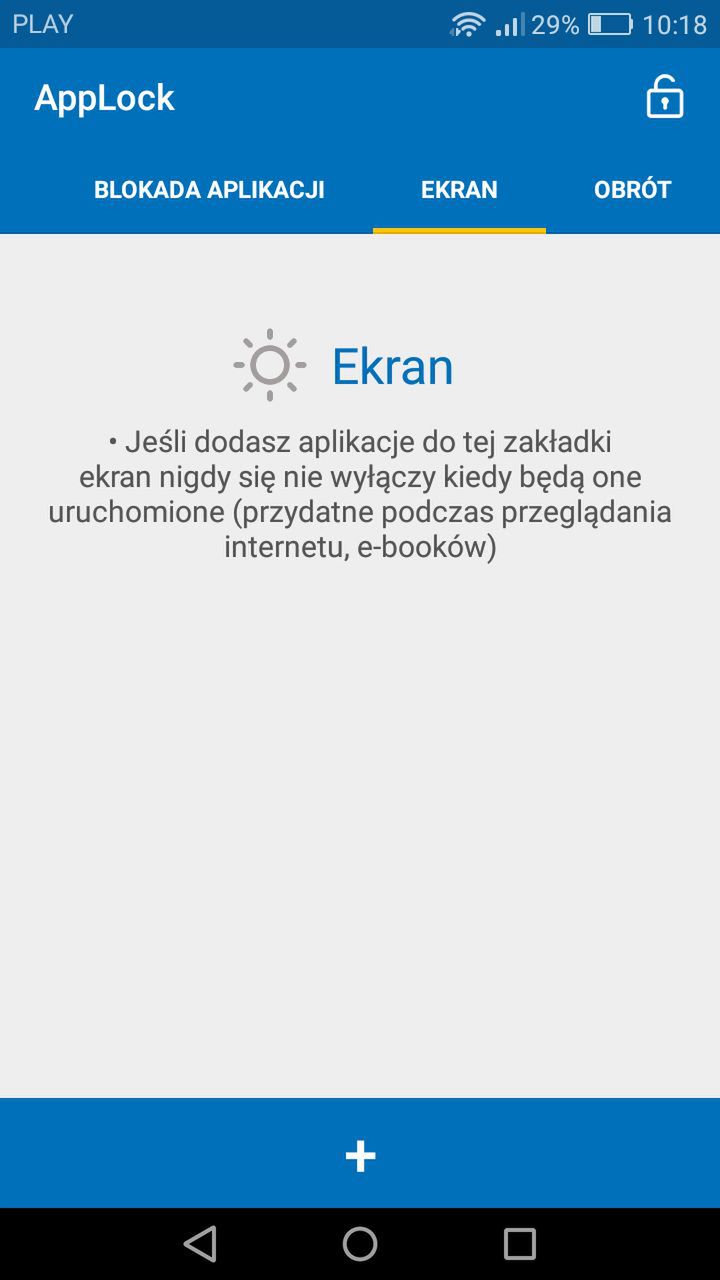This screenshot has width=720, height=1280.
Task: Select the Ekran tab
Action: click(x=459, y=190)
